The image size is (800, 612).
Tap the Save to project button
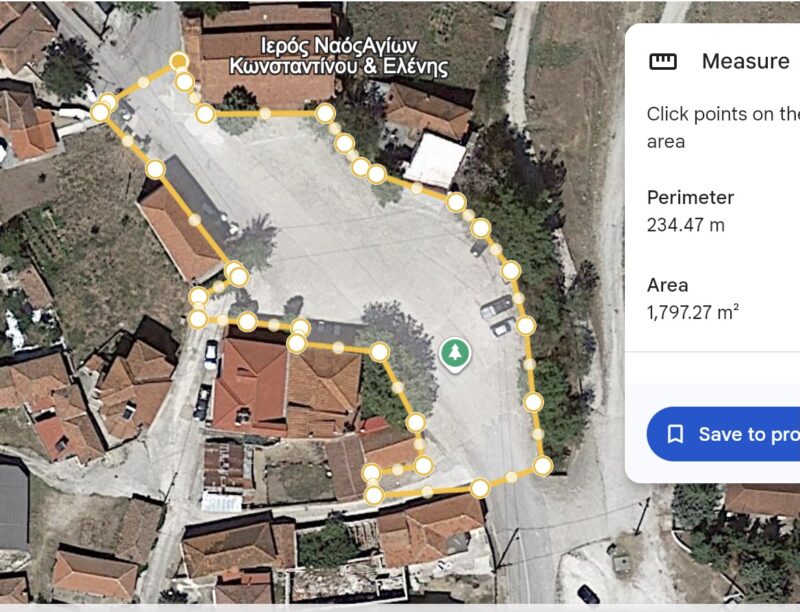(724, 434)
